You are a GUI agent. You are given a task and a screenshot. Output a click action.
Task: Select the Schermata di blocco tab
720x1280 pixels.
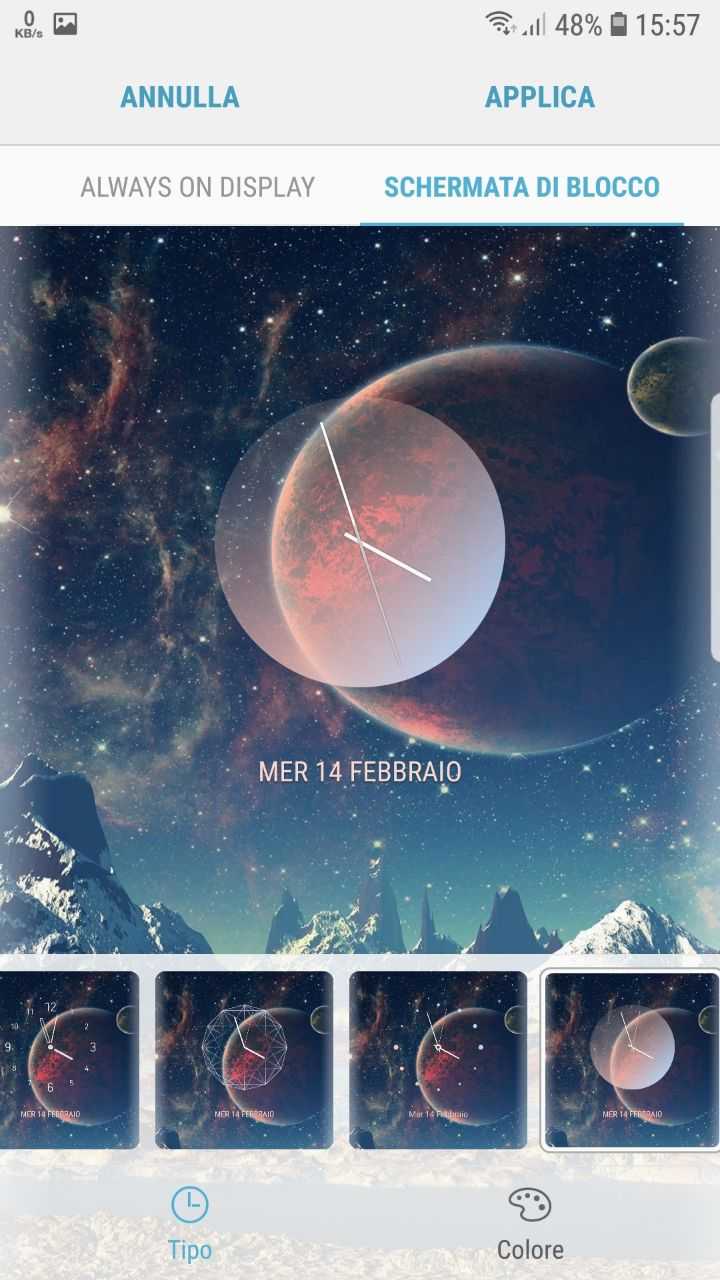point(522,187)
